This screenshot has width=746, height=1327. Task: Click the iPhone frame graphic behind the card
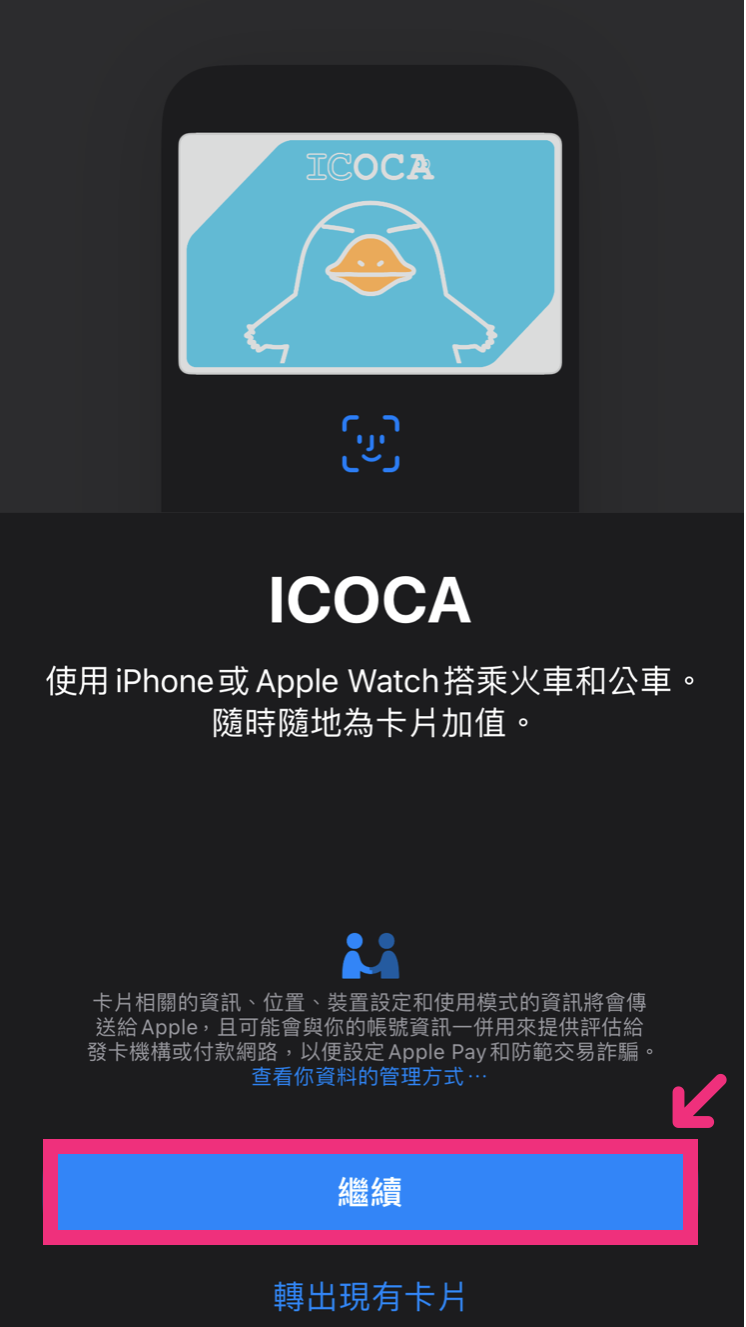coord(371,100)
